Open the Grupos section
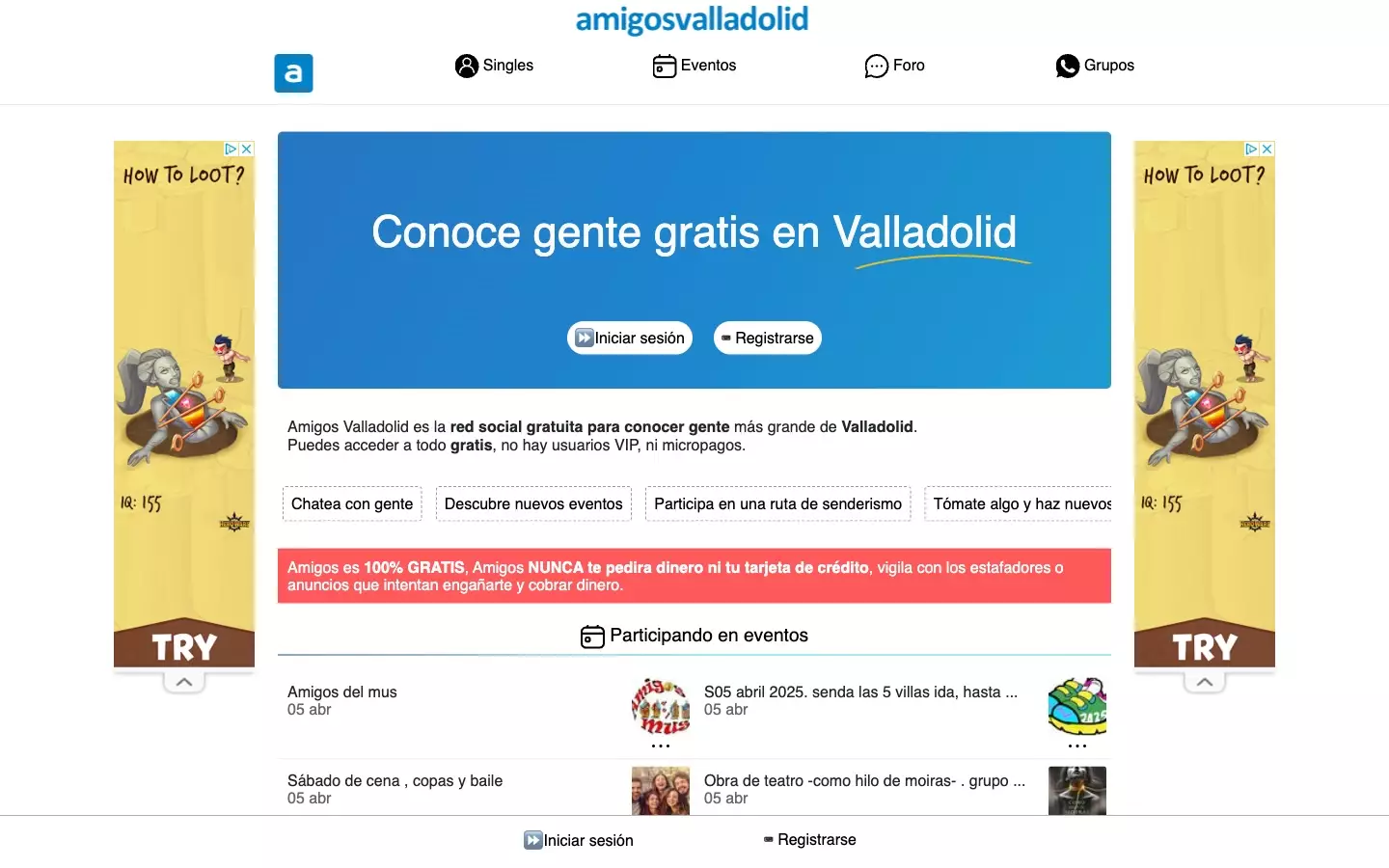Viewport: 1389px width, 868px height. point(1095,66)
